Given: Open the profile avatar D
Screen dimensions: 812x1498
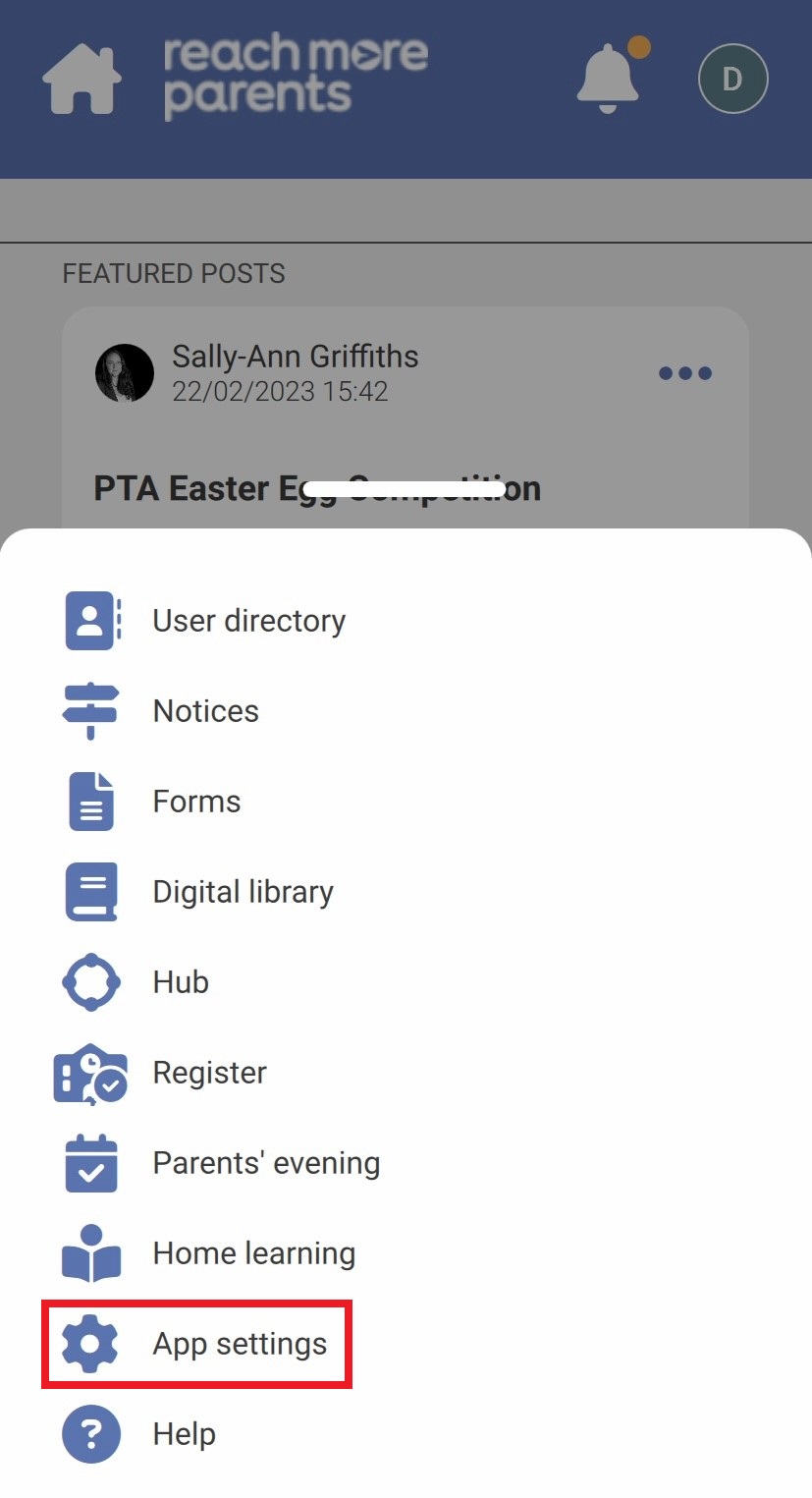Looking at the screenshot, I should (732, 79).
